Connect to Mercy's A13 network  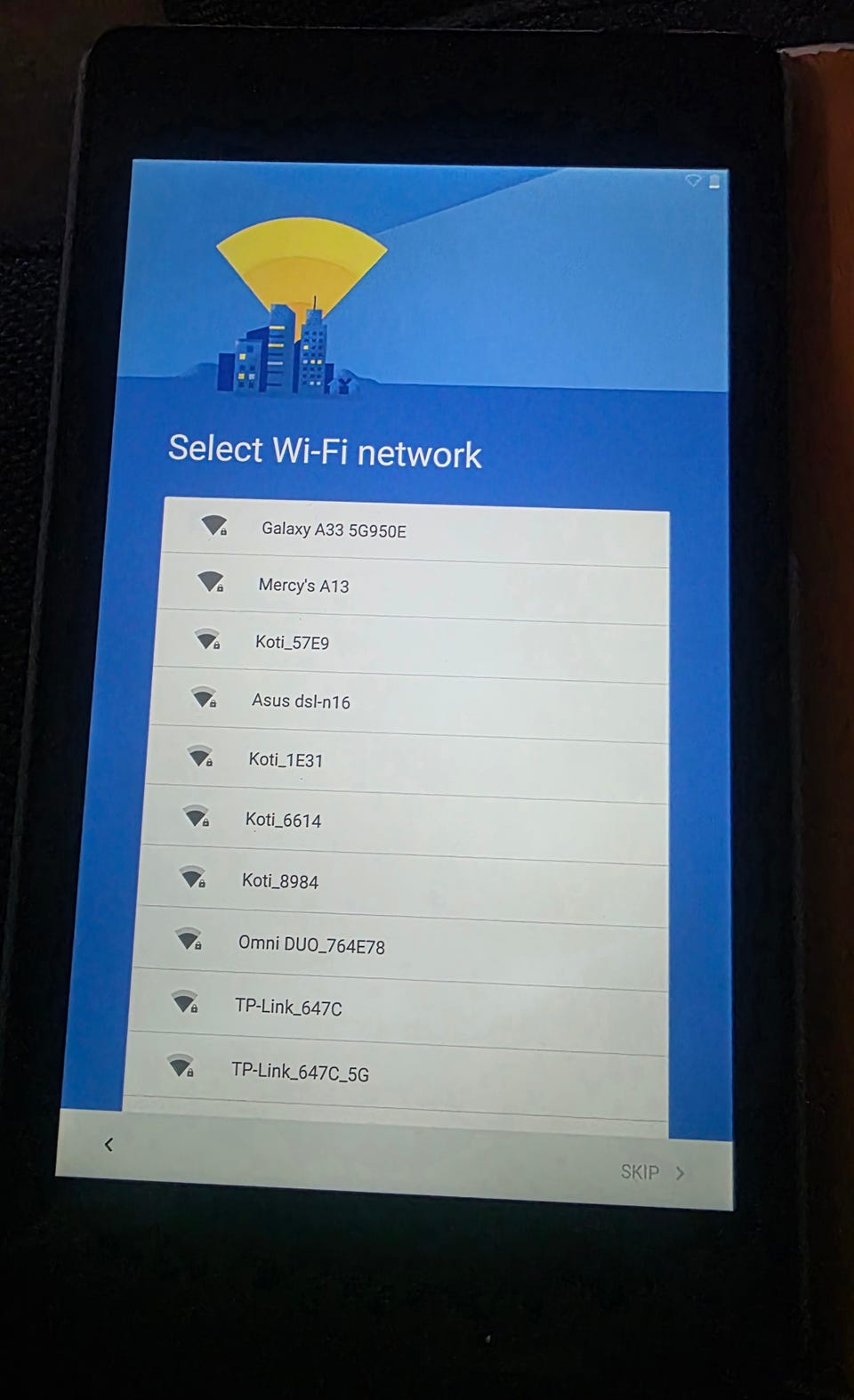[413, 587]
